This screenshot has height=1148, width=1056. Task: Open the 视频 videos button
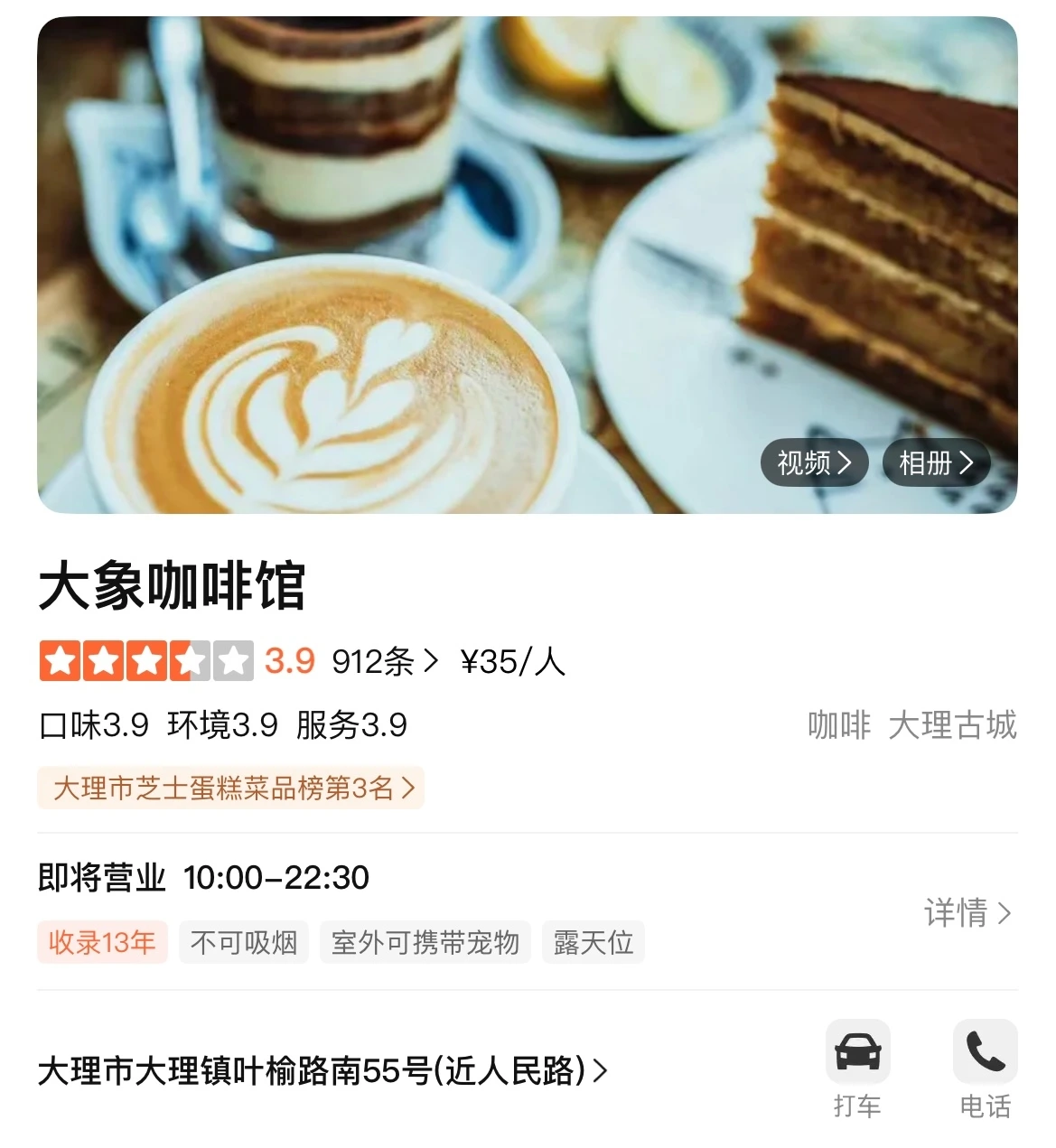(x=814, y=463)
